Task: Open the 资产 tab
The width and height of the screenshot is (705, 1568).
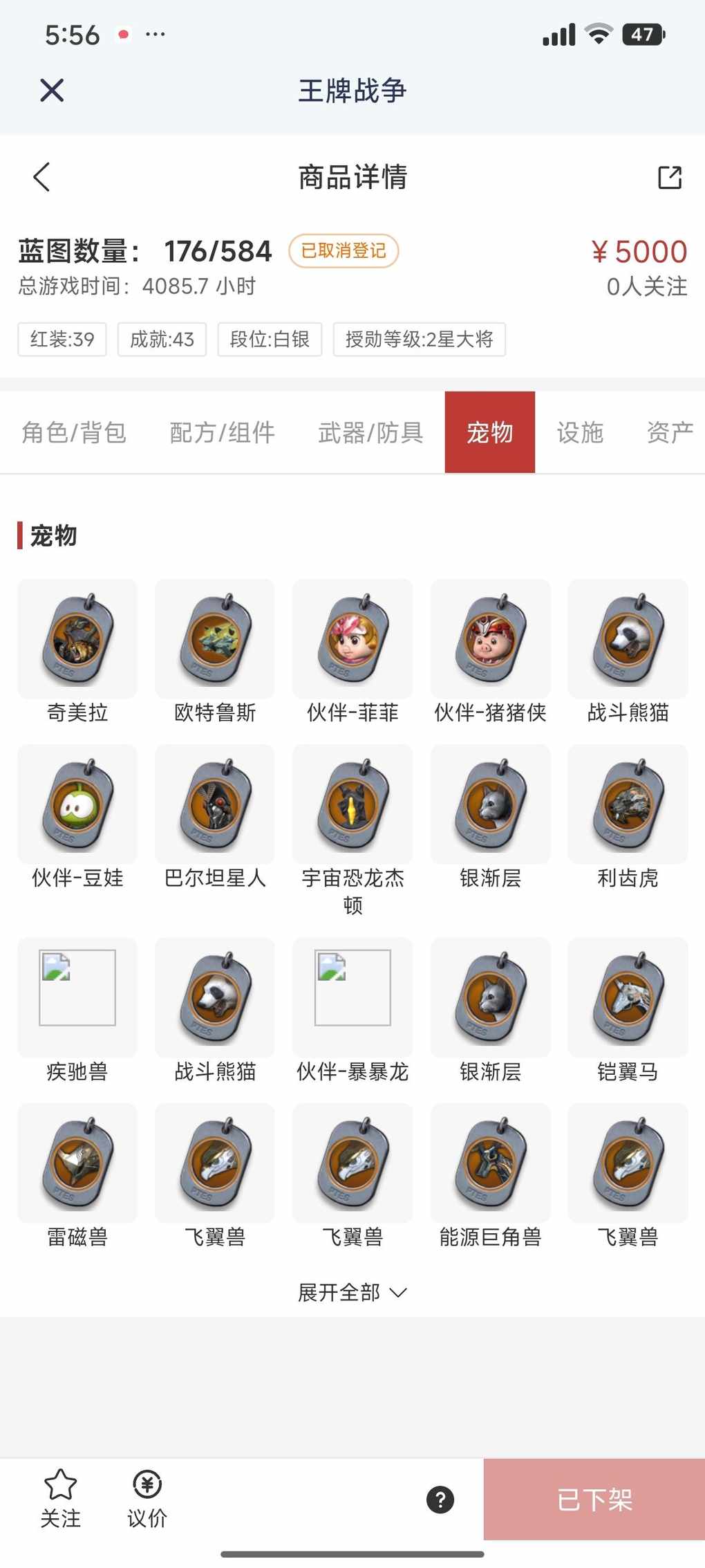Action: coord(669,433)
